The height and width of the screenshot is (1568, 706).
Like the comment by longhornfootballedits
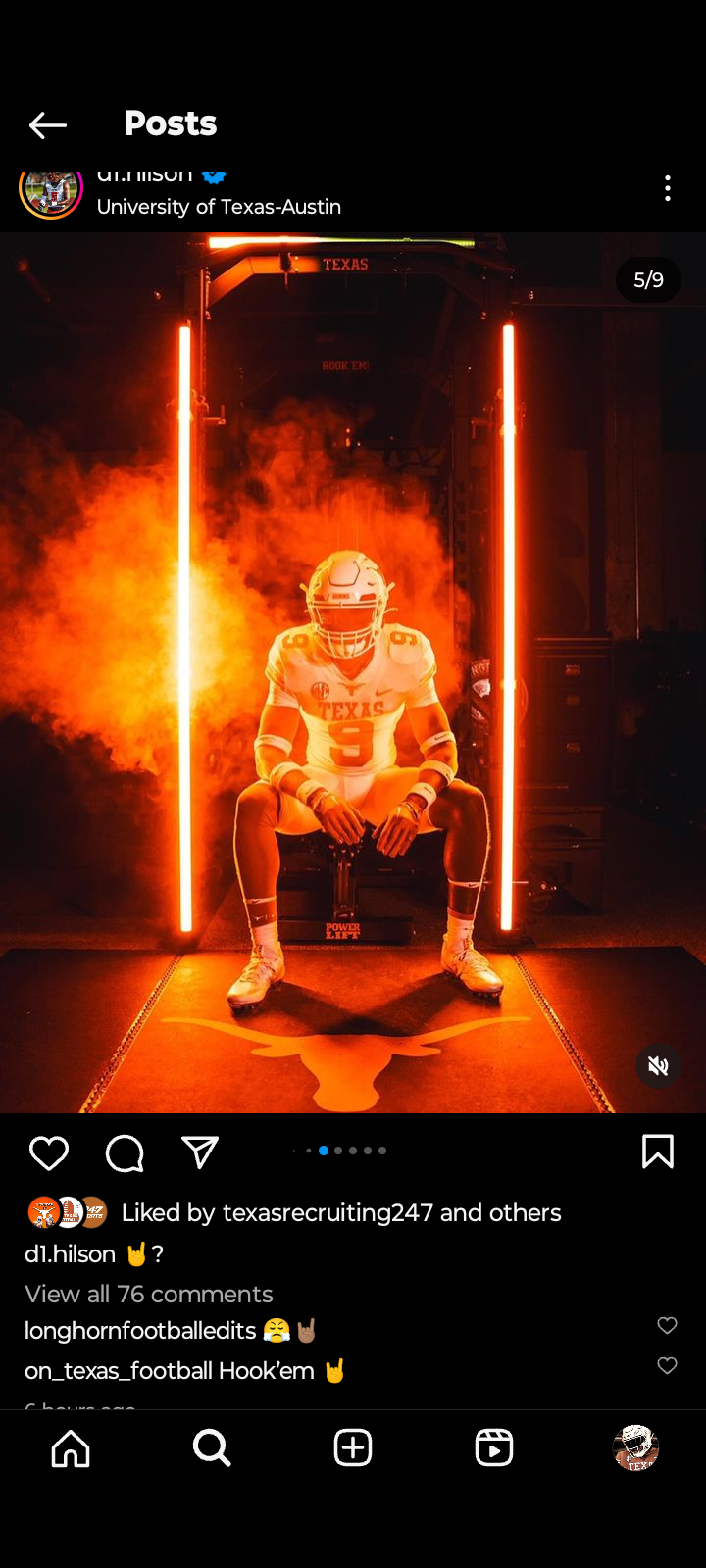click(667, 1325)
